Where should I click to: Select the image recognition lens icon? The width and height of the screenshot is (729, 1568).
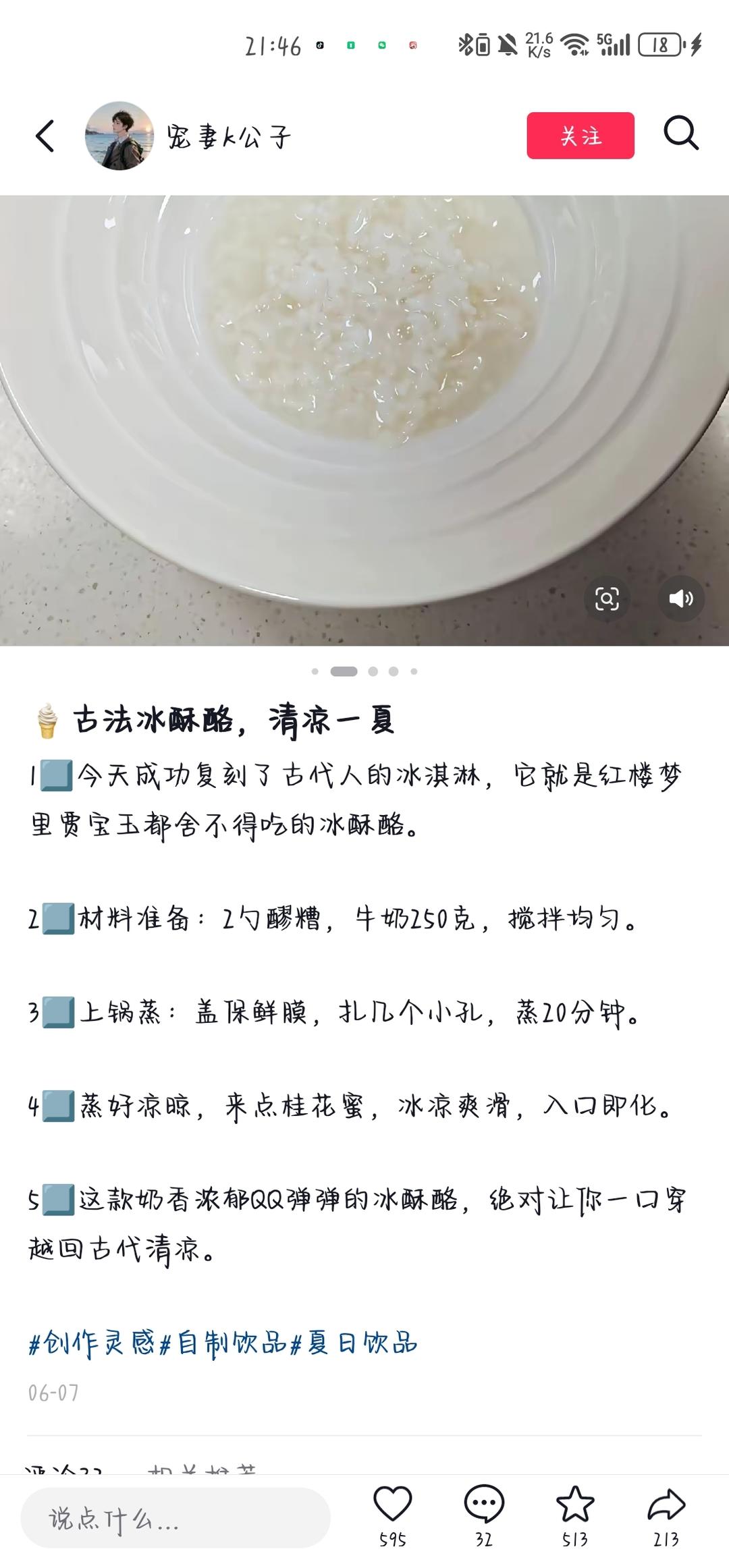click(x=607, y=598)
